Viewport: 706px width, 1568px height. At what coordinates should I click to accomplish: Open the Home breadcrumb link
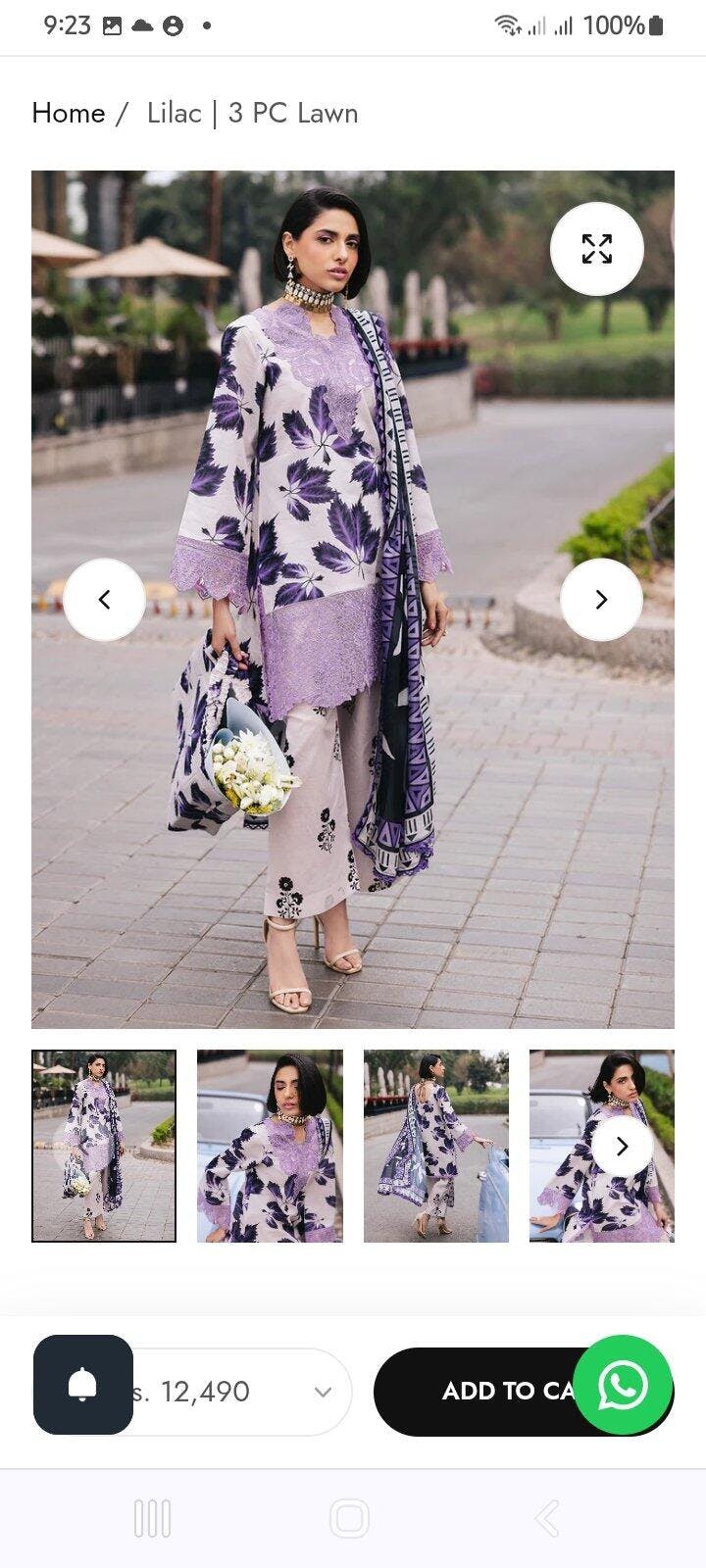[69, 114]
